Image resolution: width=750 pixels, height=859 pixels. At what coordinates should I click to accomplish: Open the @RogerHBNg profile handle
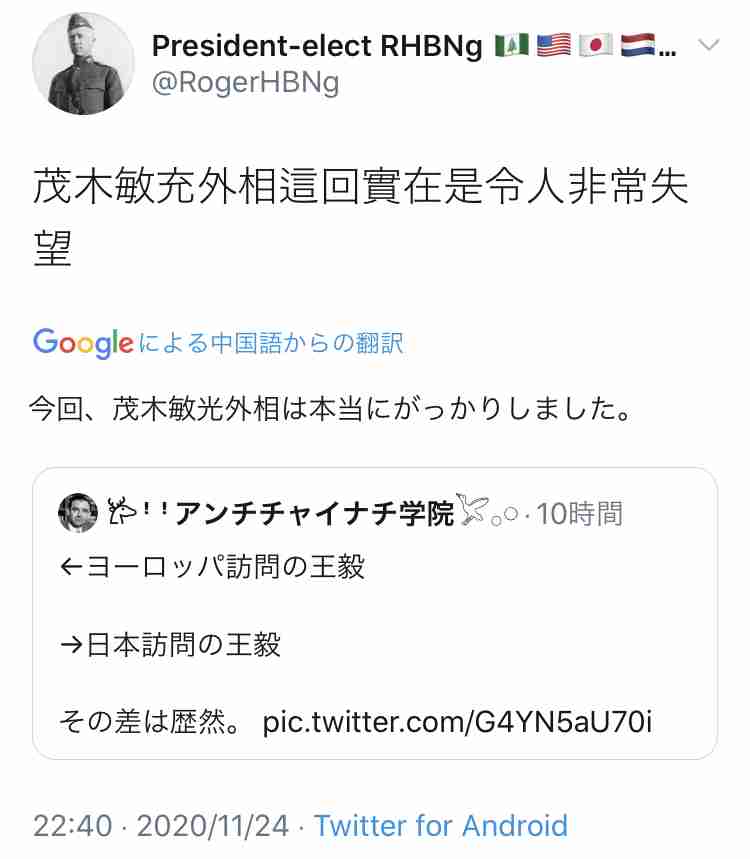click(245, 83)
